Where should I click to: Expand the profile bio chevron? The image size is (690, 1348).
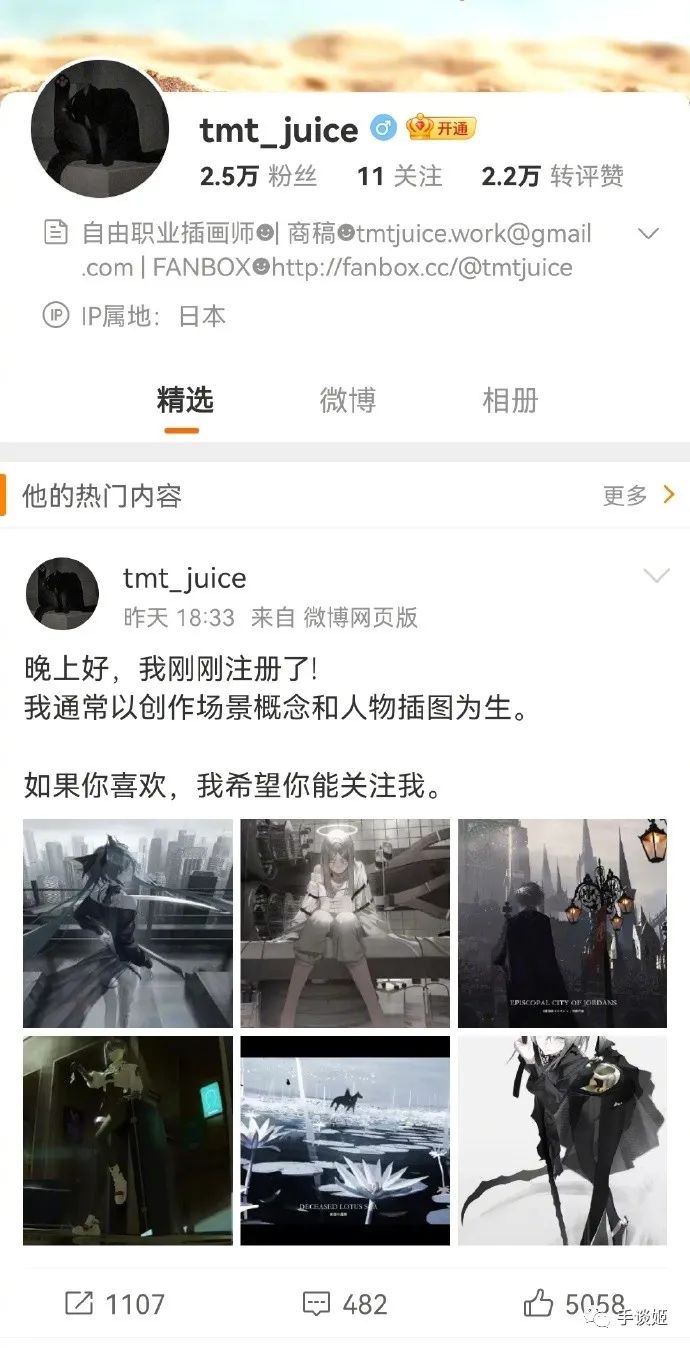click(x=648, y=234)
